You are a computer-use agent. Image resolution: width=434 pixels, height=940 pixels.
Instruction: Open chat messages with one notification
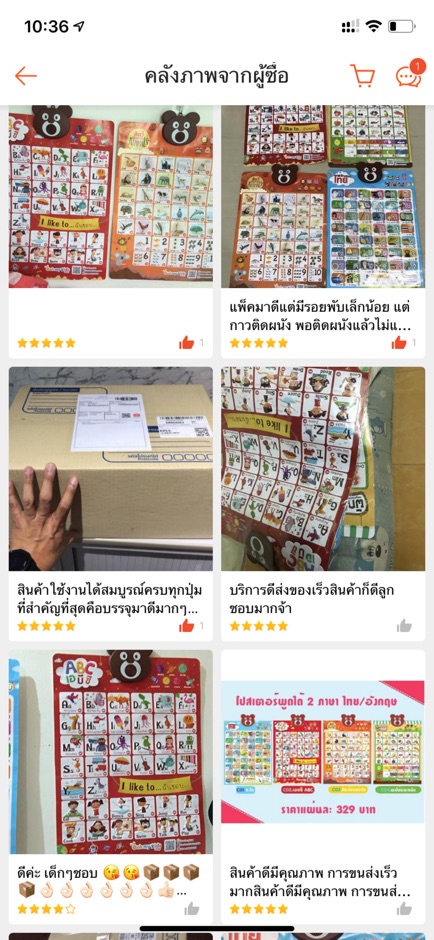click(409, 74)
